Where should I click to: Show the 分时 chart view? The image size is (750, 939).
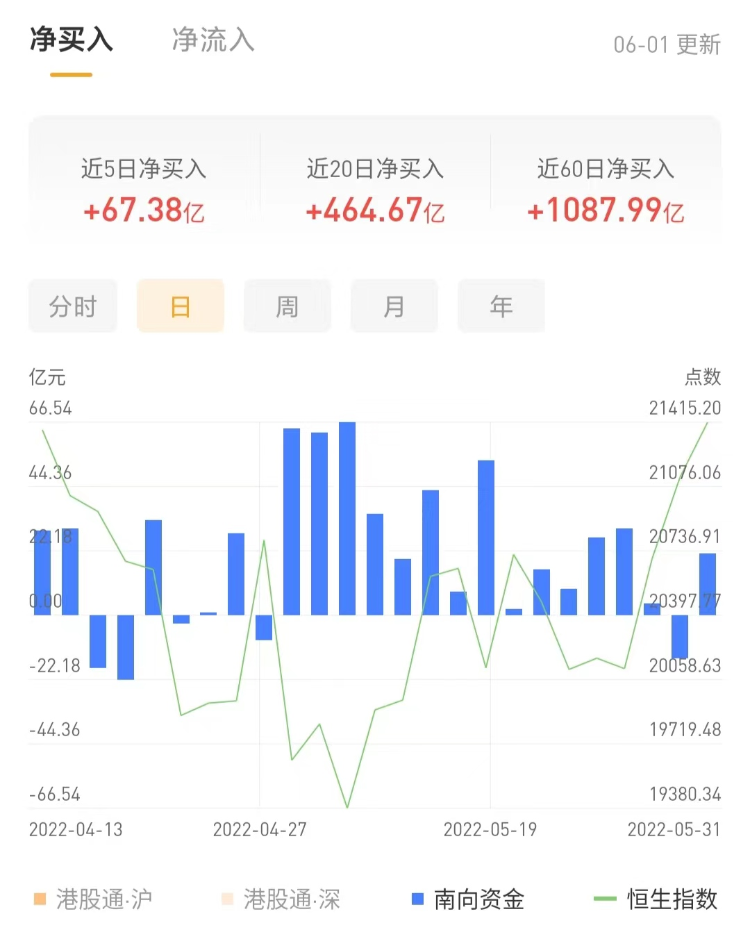coord(73,306)
